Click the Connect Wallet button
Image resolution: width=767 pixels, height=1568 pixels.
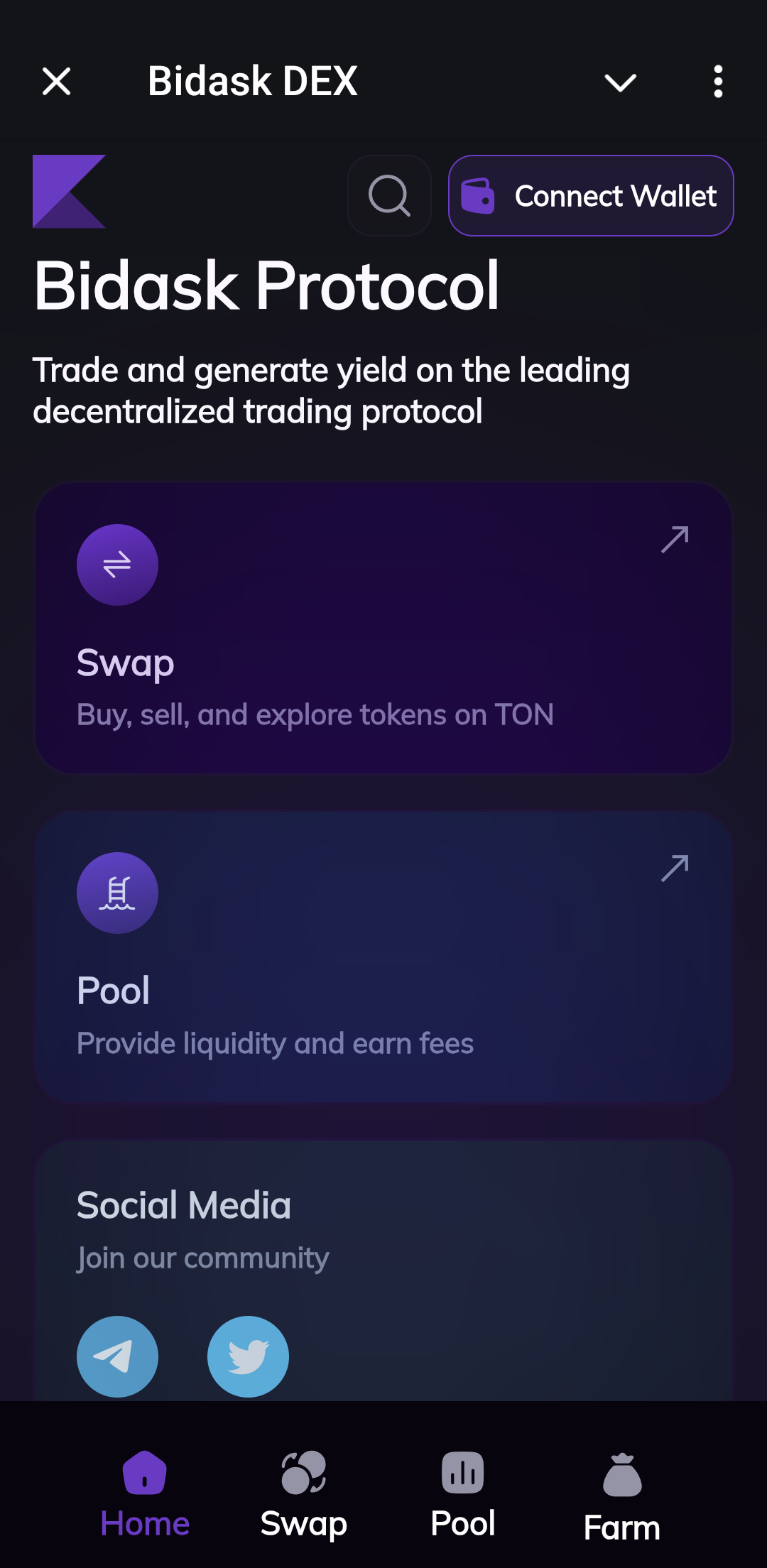pos(591,196)
